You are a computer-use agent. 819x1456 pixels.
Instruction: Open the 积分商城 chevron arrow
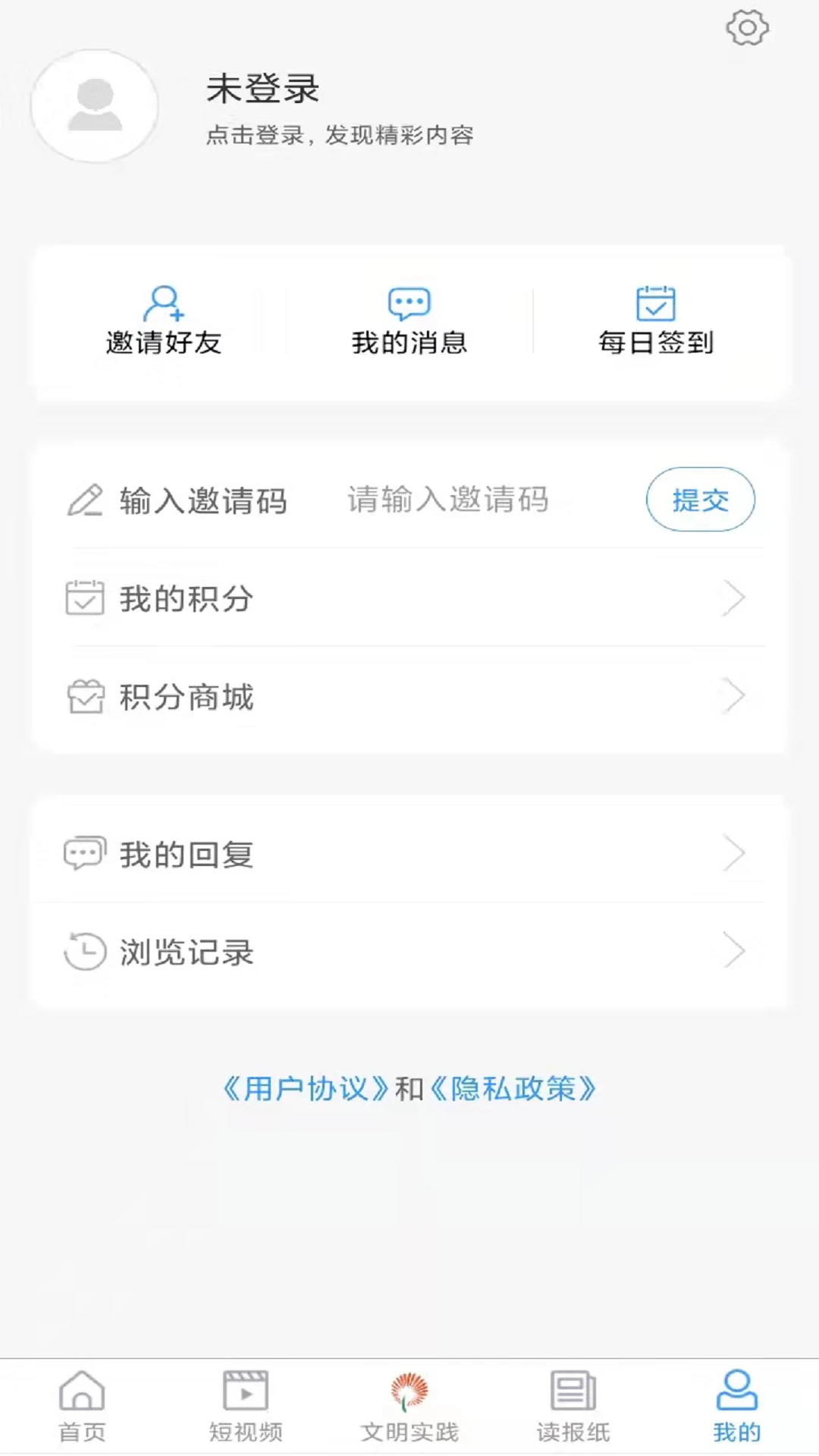[x=734, y=695]
